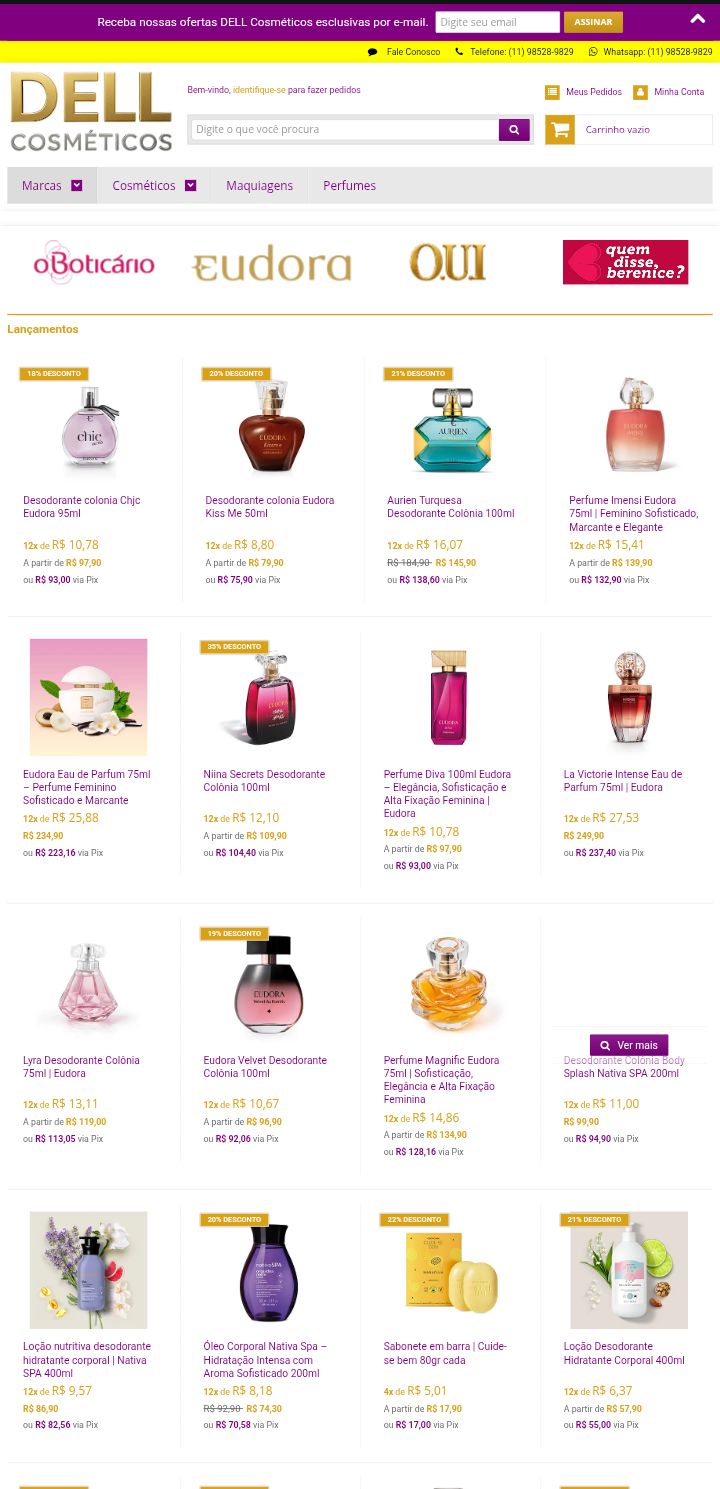
Task: Tap the ASSINAR subscribe button
Action: [593, 22]
